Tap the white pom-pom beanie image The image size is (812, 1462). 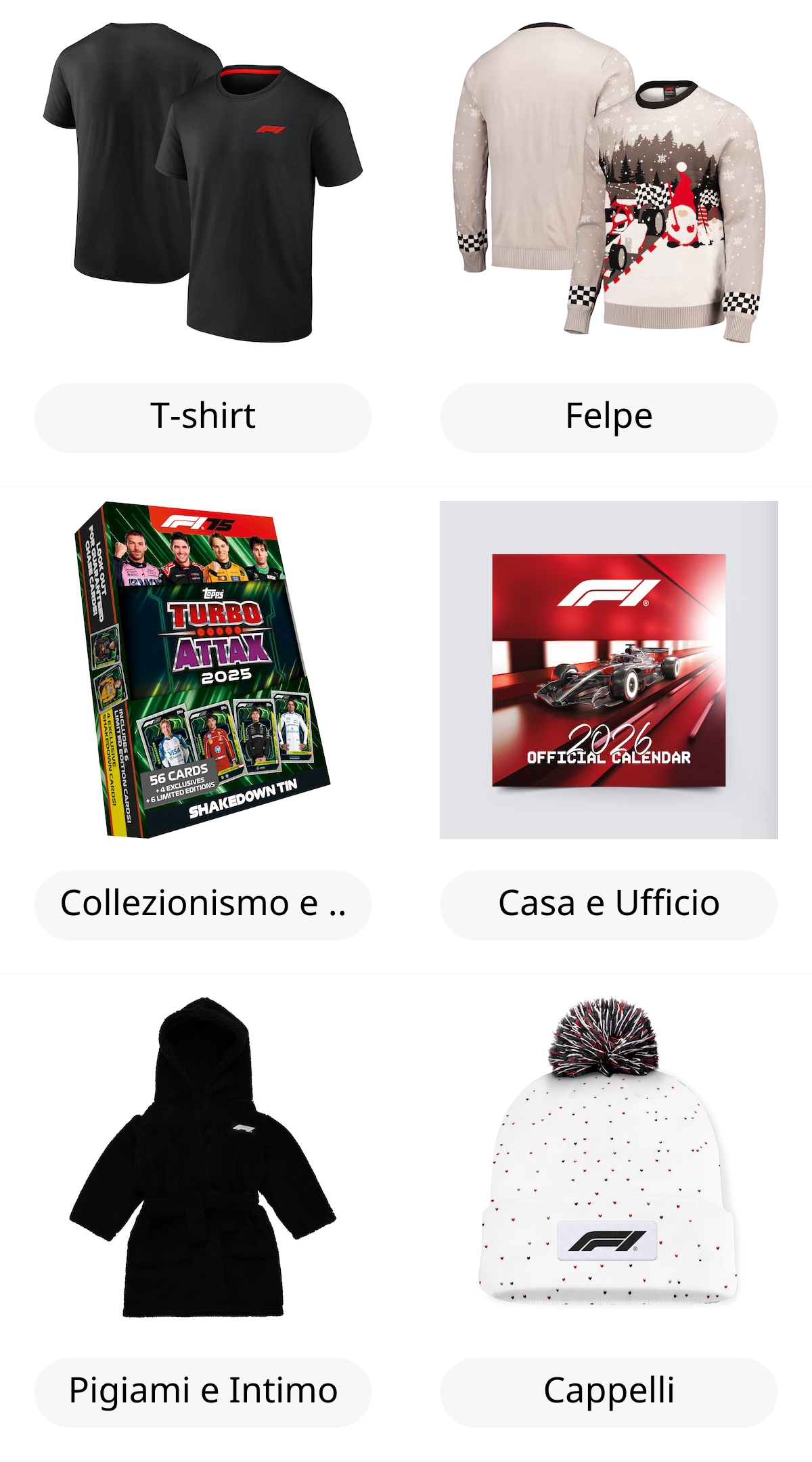click(x=609, y=1157)
